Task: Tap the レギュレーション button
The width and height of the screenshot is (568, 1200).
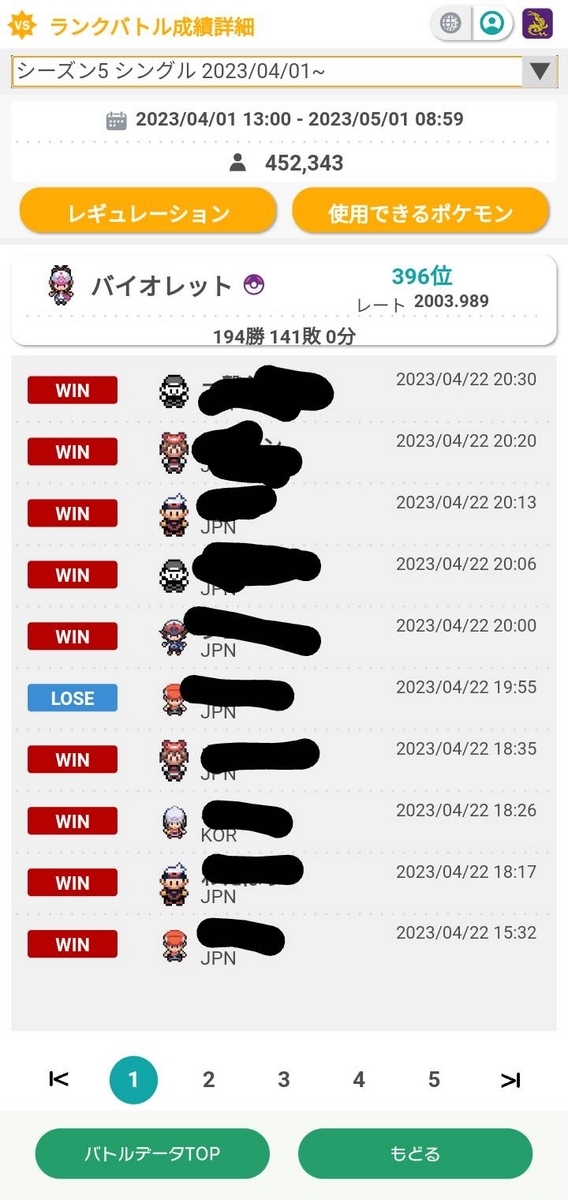Action: click(148, 213)
